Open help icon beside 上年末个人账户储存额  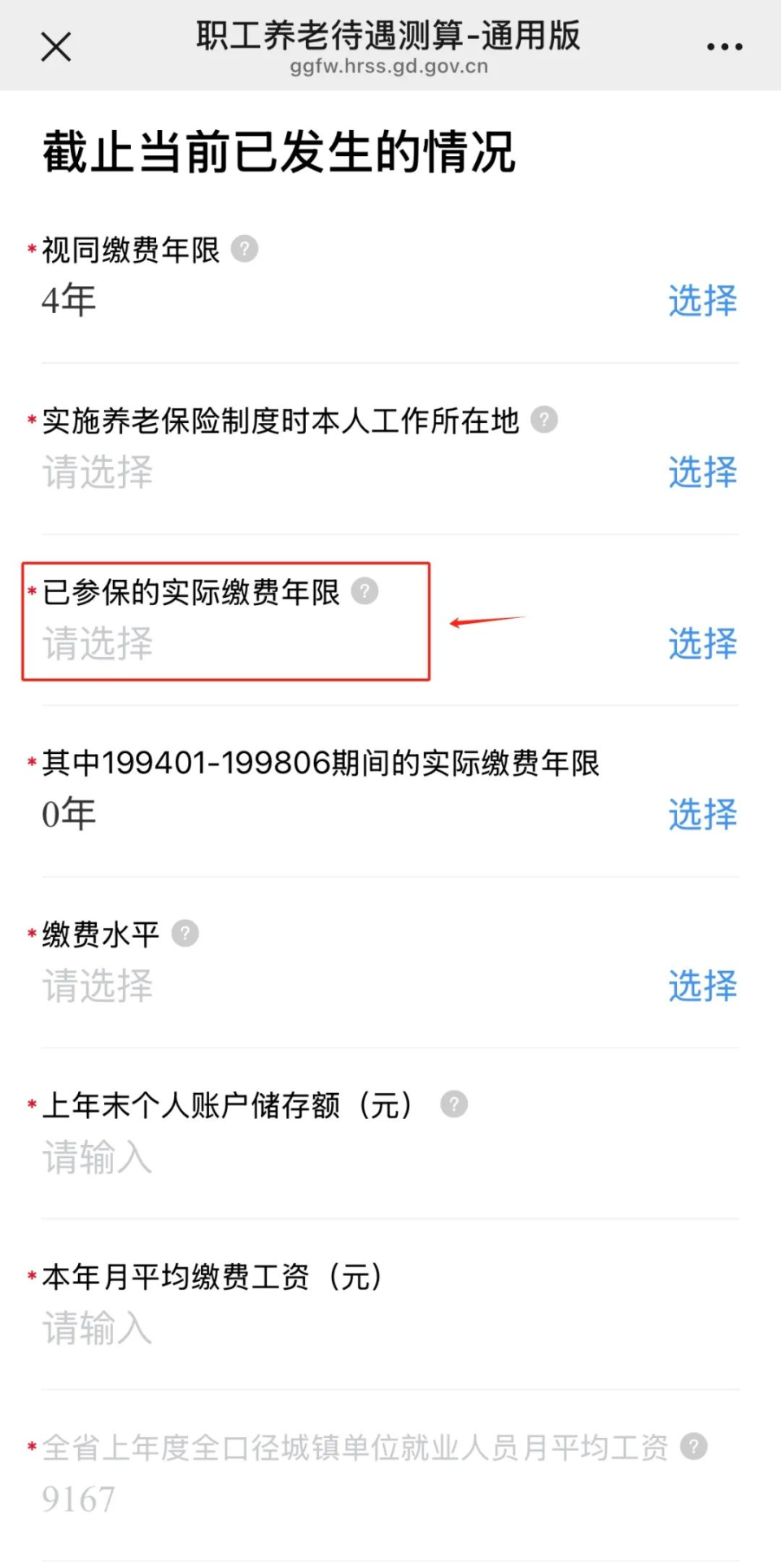pyautogui.click(x=455, y=1104)
